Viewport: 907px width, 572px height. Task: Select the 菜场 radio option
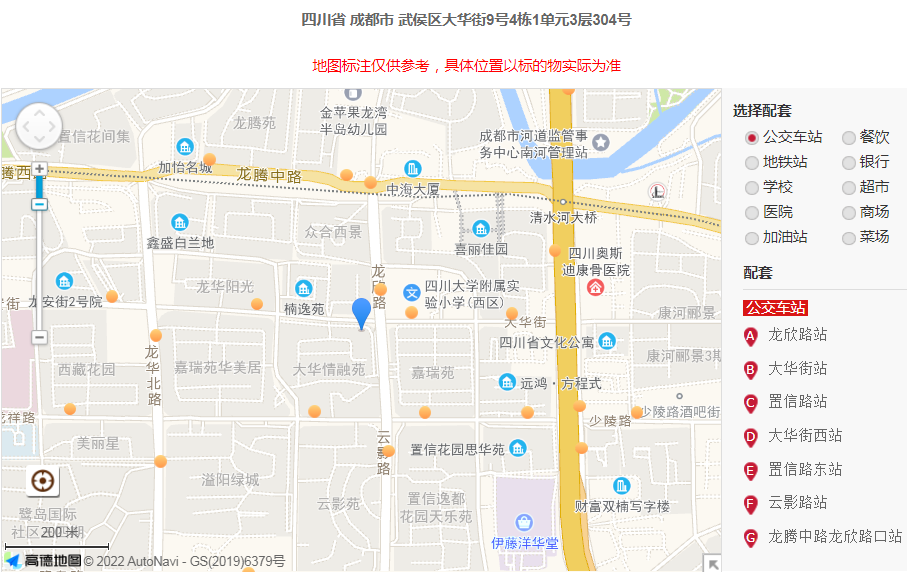point(849,238)
